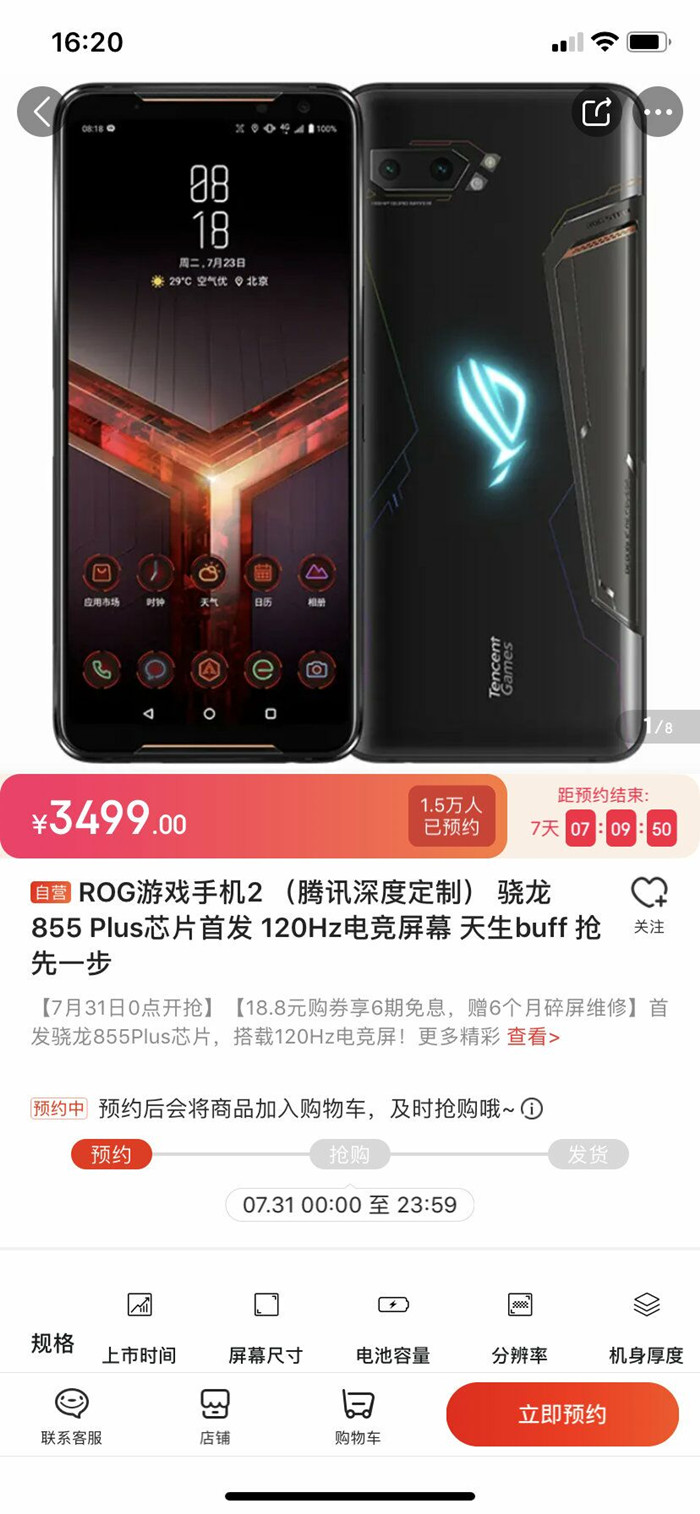
Task: Open the 购物车 shopping cart
Action: (x=357, y=1416)
